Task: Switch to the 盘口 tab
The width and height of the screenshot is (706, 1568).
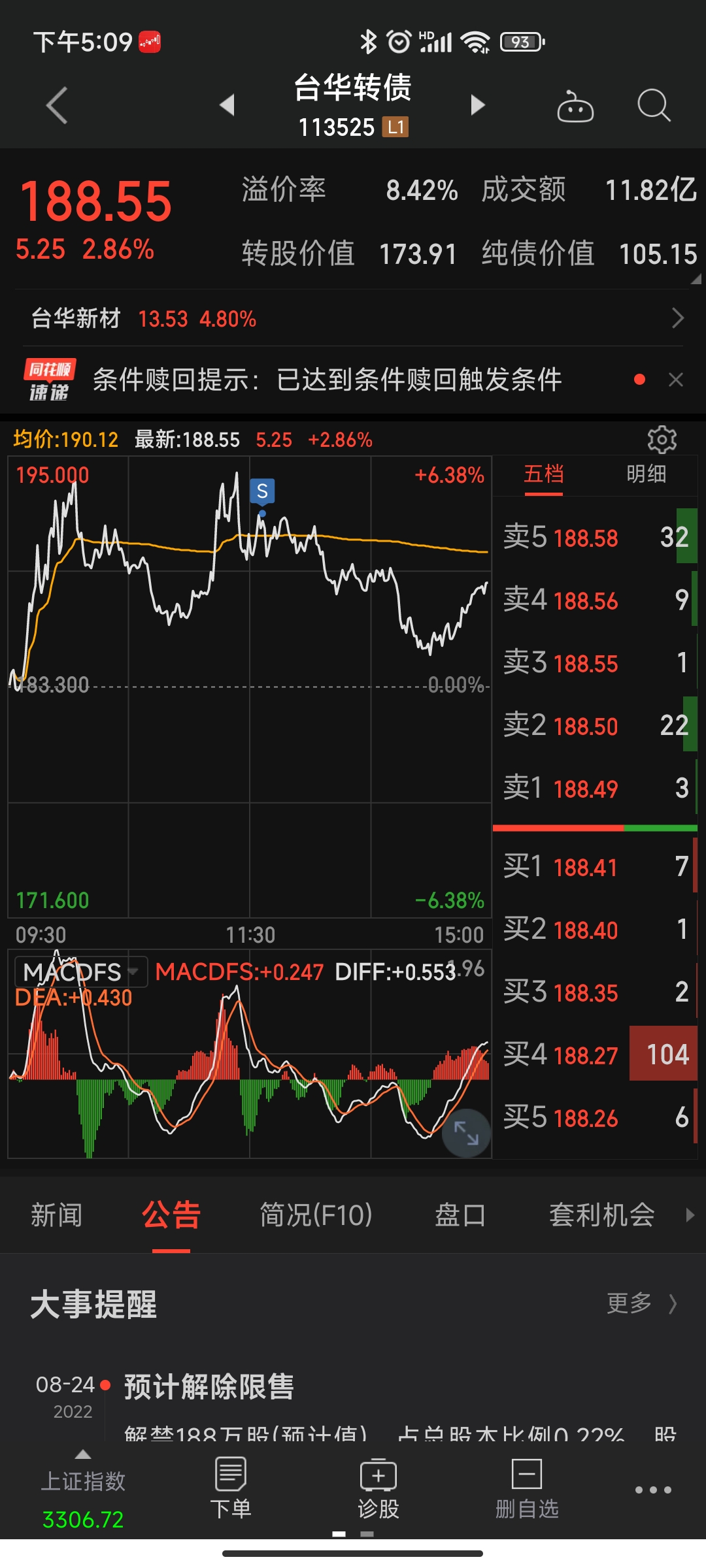Action: (460, 1215)
